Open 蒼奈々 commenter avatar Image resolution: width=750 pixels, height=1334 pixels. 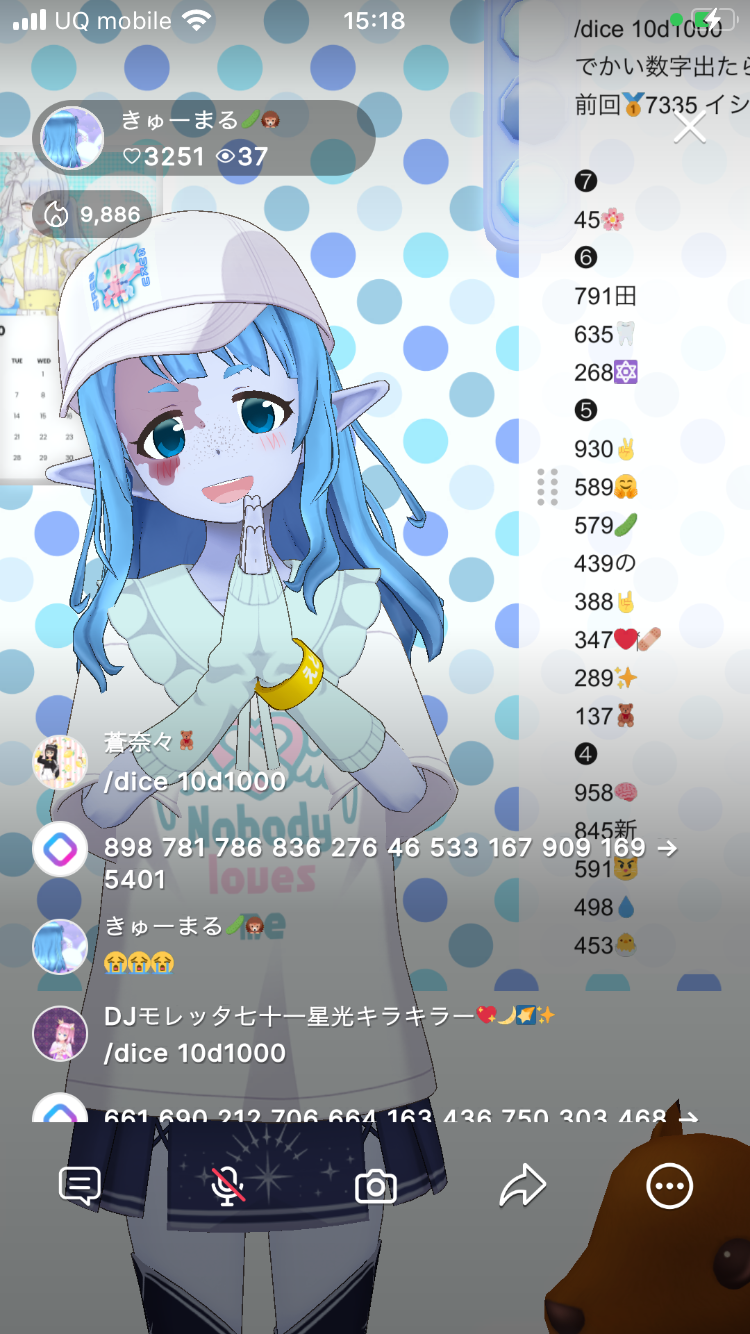click(x=60, y=765)
